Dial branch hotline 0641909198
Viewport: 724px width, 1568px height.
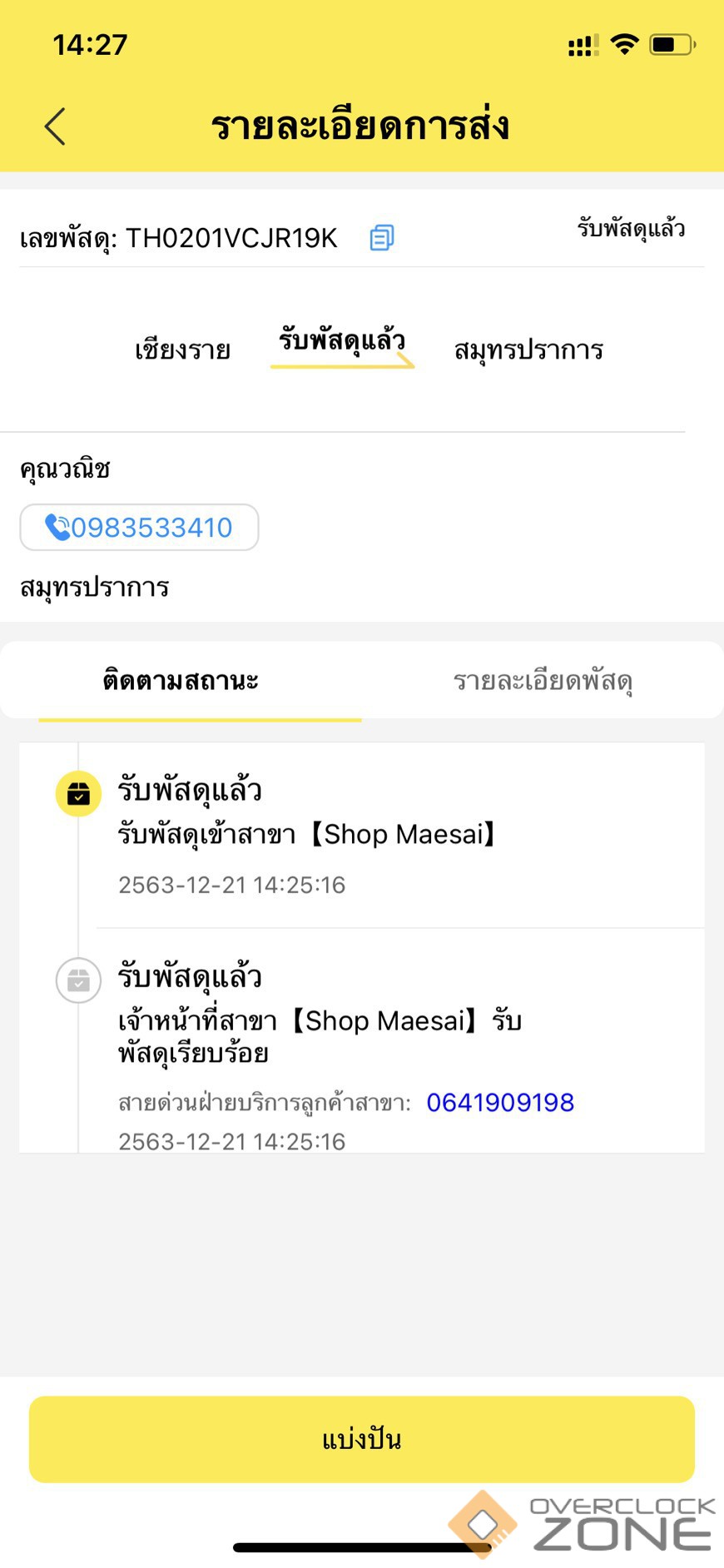coord(500,1103)
